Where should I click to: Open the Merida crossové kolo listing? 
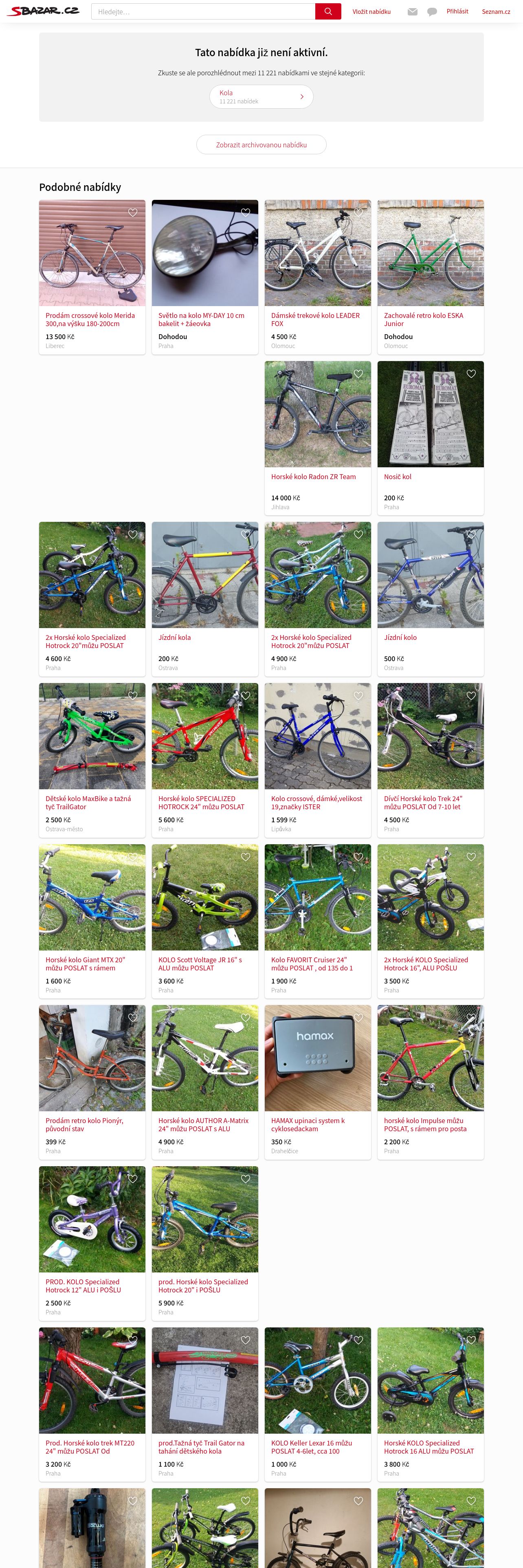[92, 277]
